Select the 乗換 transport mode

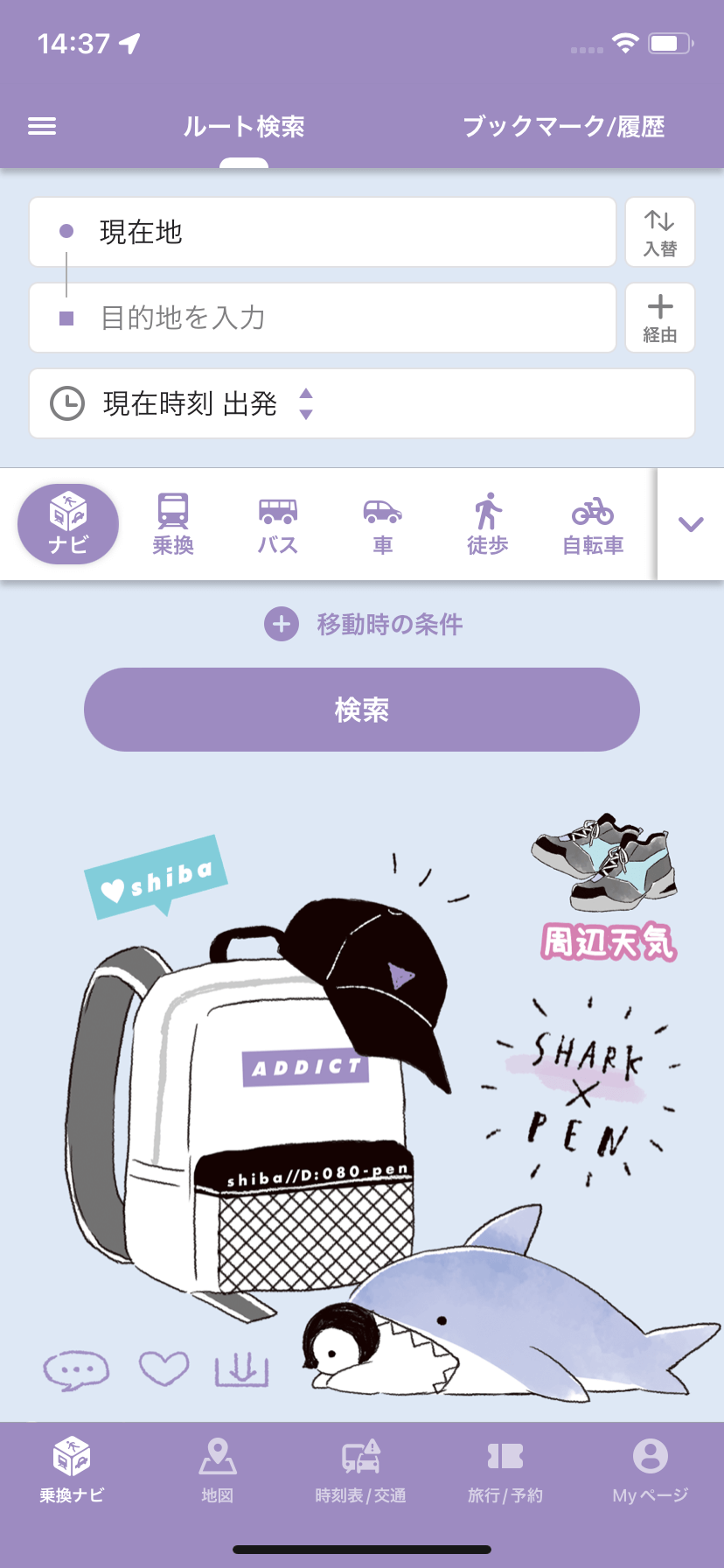tap(173, 524)
